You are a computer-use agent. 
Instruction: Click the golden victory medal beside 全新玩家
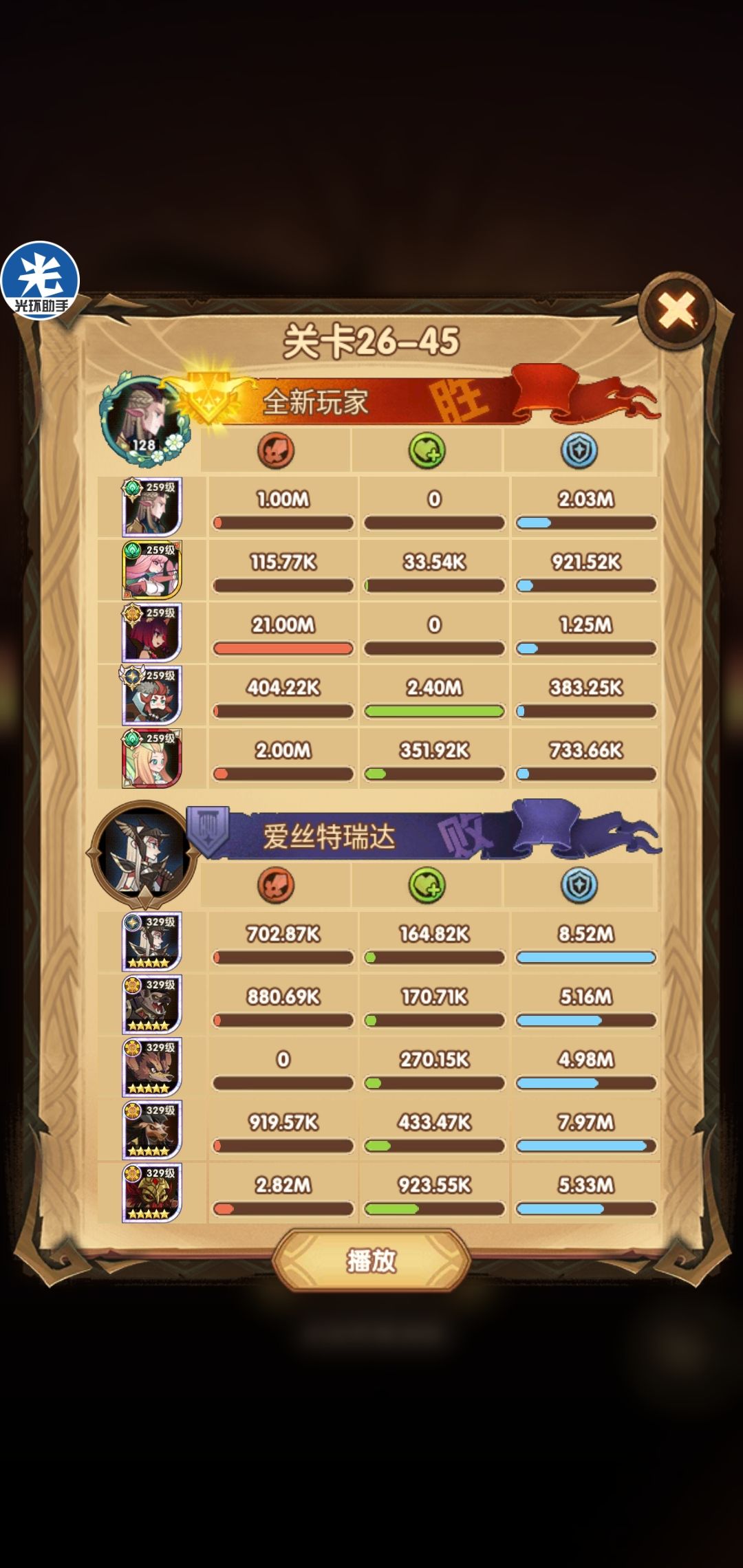tap(208, 396)
